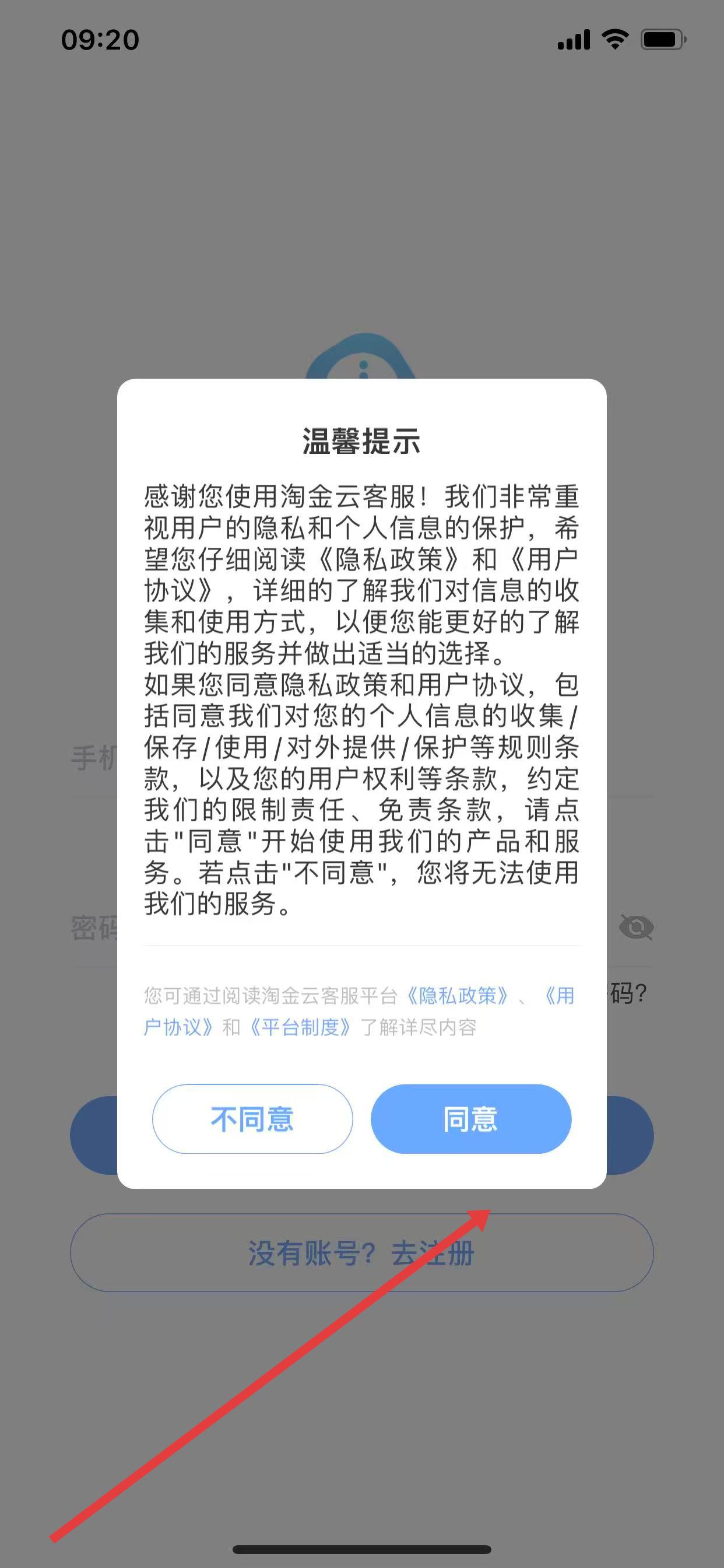Open the 《隐私政策》 link
The height and width of the screenshot is (1568, 724).
coord(457,996)
